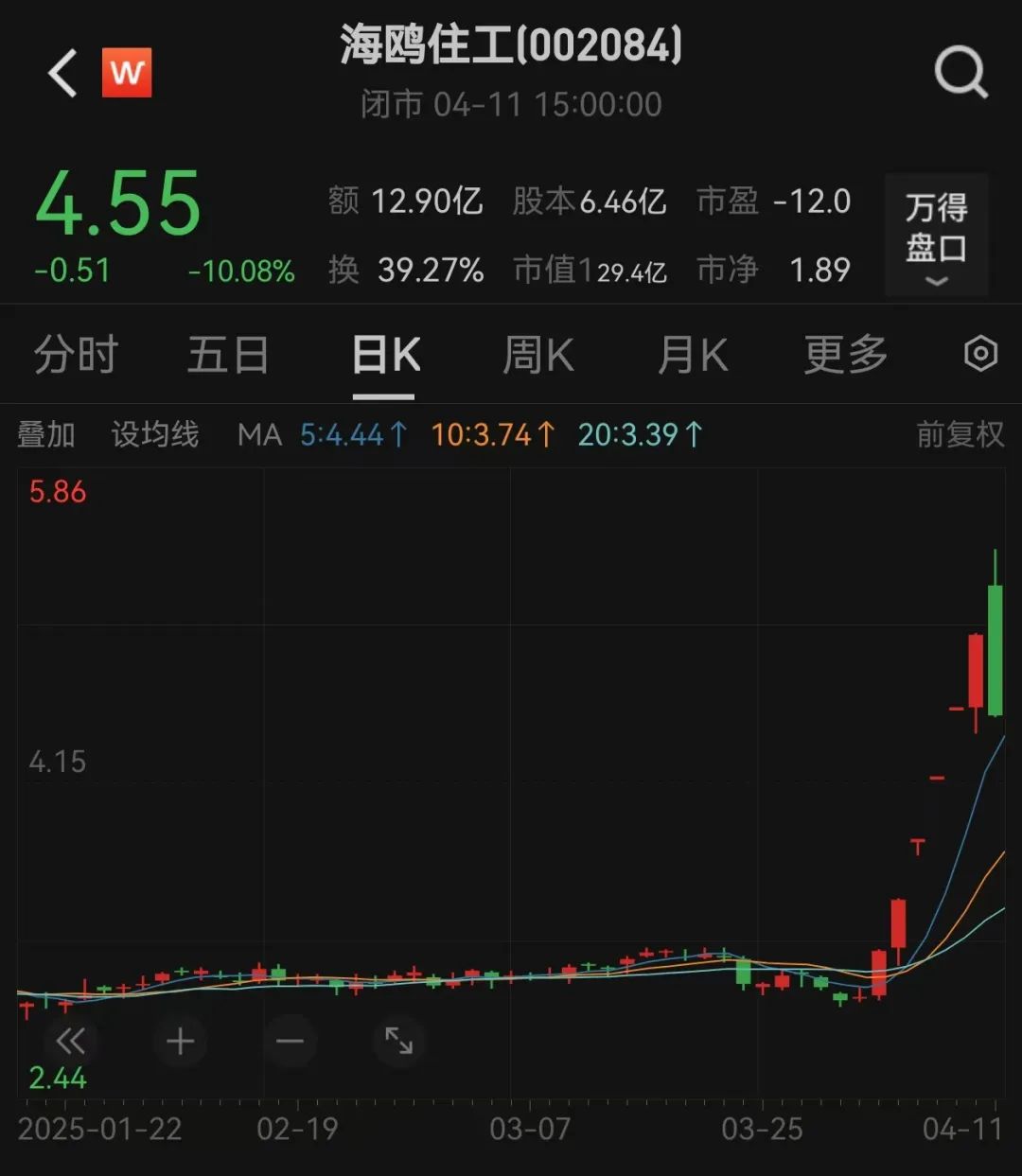Show the 月K chart tab
1022x1176 pixels.
693,356
